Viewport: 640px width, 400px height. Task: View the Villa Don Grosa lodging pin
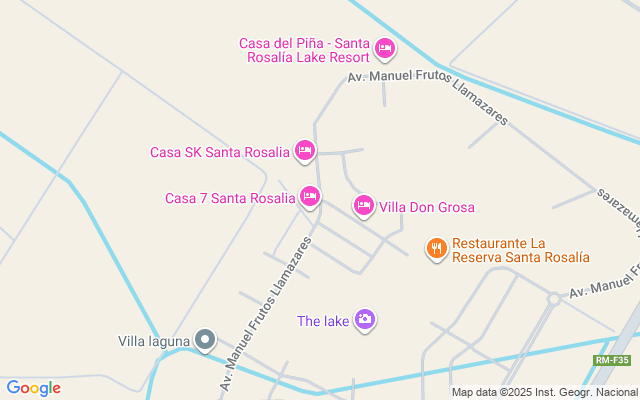click(364, 206)
